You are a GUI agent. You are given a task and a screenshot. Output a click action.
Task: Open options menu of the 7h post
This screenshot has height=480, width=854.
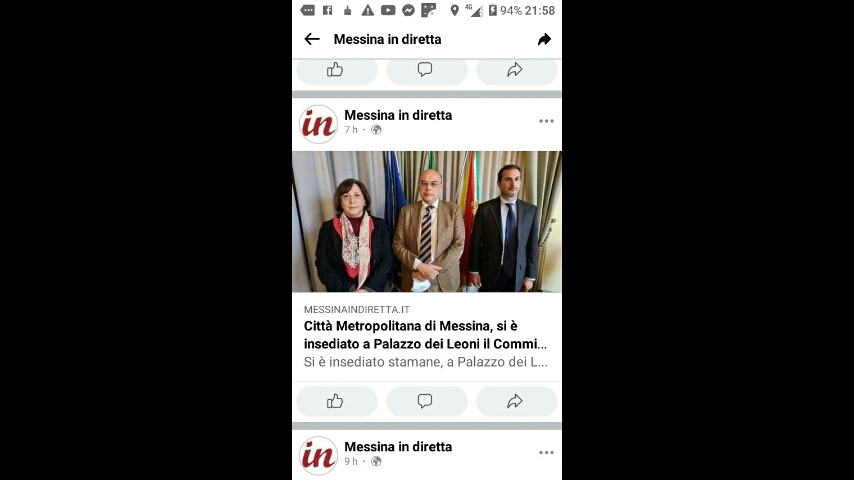(x=546, y=121)
